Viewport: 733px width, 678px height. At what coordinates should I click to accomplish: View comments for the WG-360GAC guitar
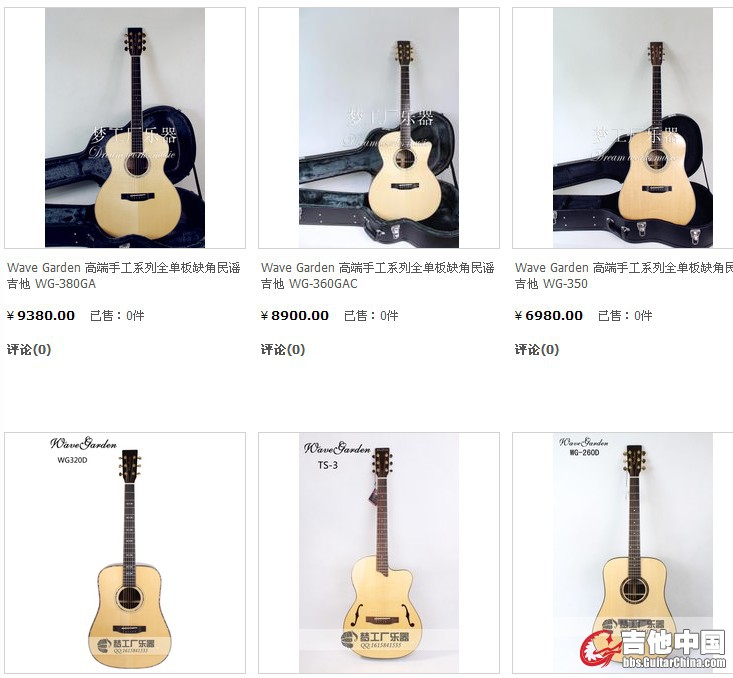283,350
